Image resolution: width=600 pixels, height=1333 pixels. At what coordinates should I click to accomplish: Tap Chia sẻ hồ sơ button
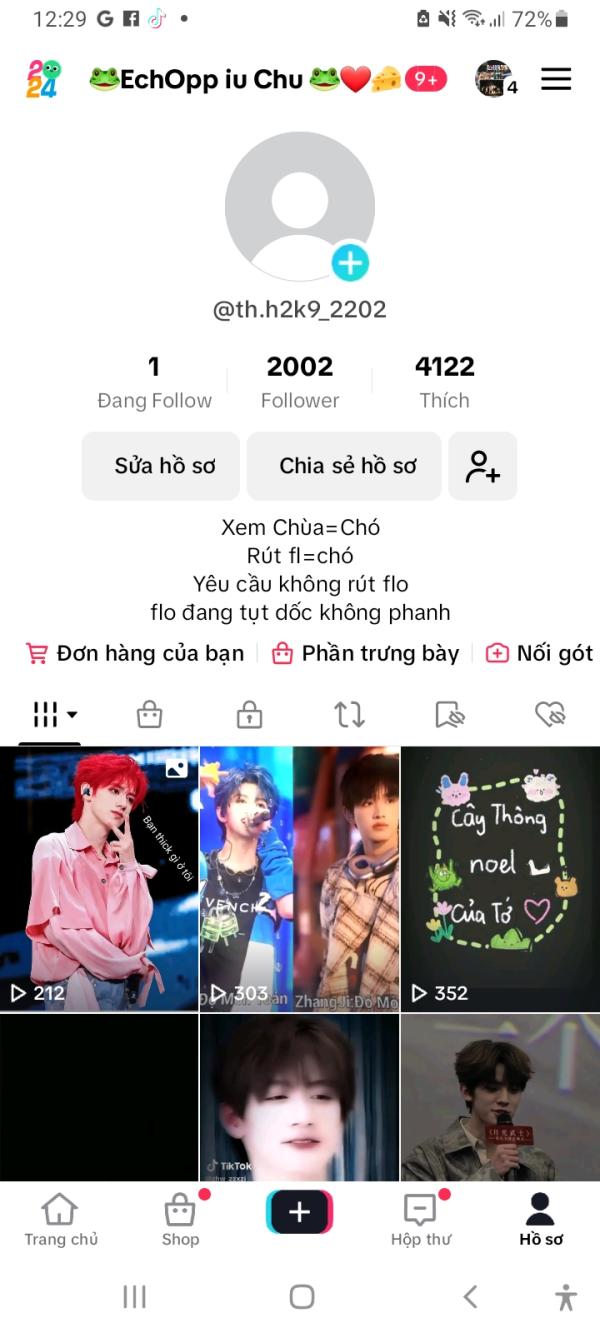[344, 466]
